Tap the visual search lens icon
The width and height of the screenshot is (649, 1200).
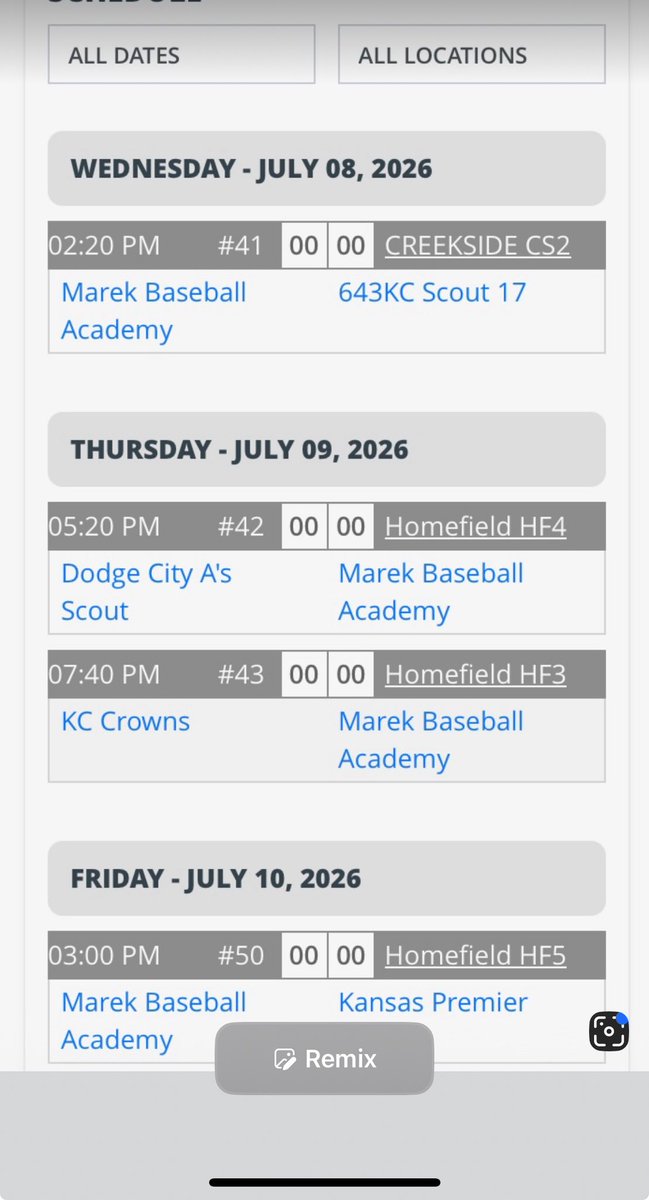(609, 1031)
